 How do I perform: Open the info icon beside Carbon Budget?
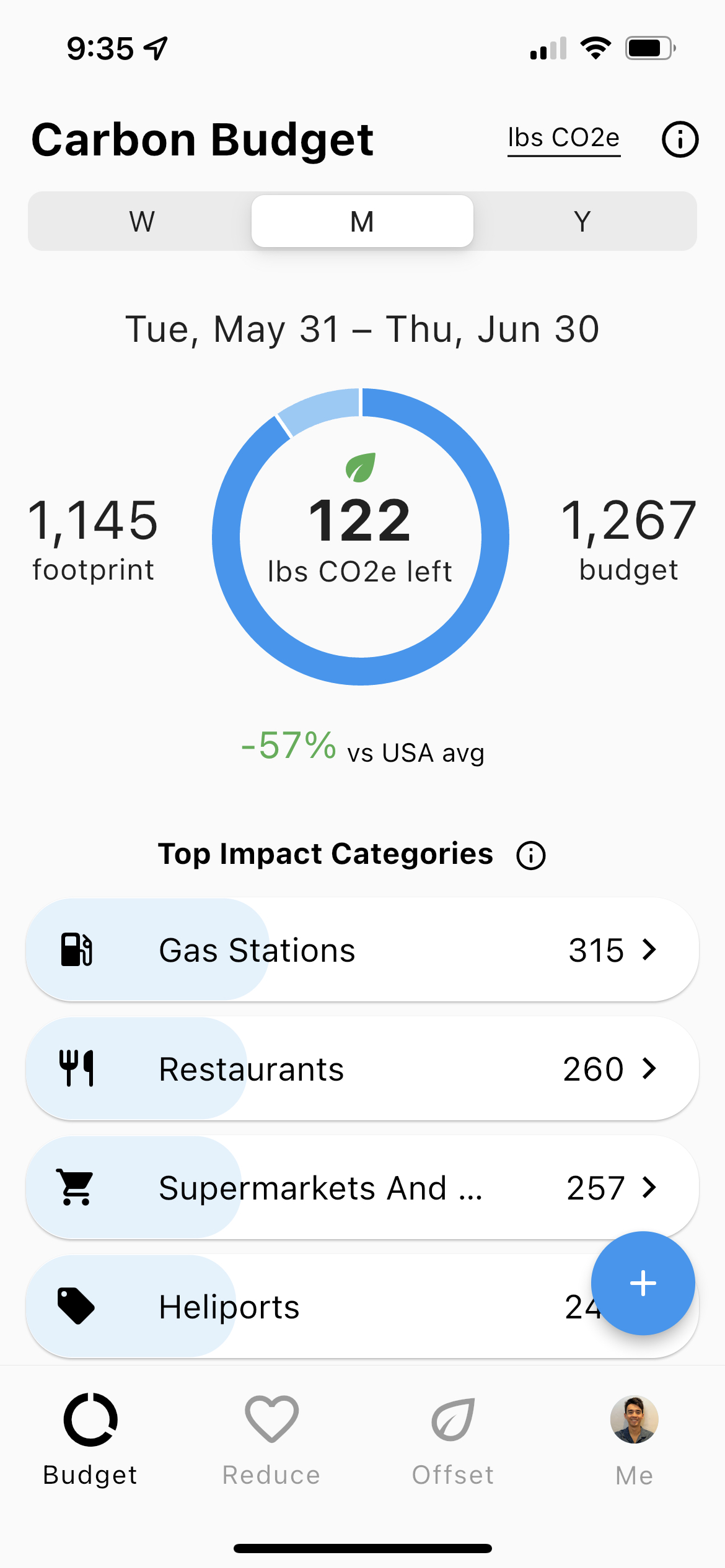(680, 139)
